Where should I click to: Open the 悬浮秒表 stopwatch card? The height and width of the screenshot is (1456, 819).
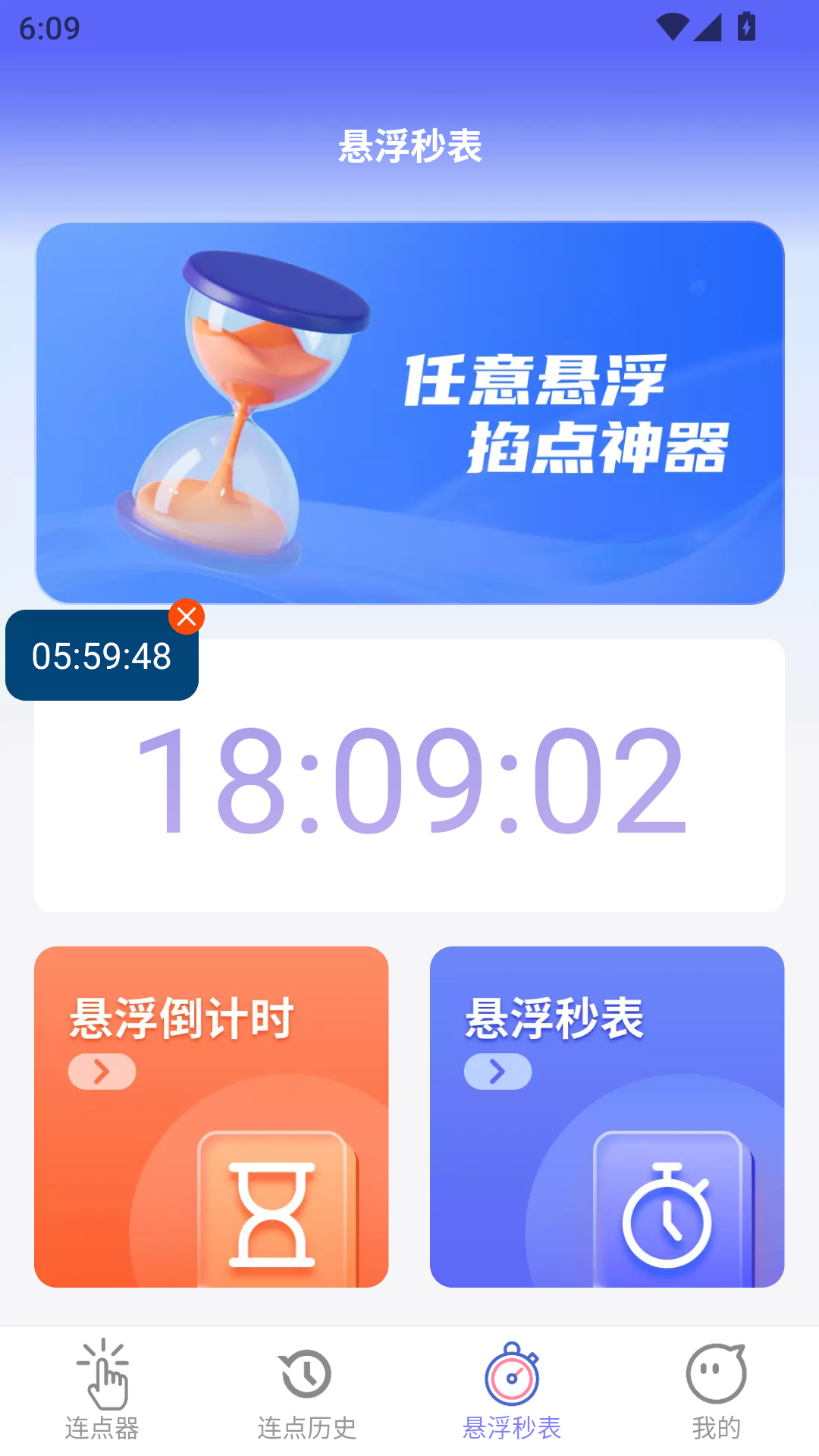point(607,1116)
